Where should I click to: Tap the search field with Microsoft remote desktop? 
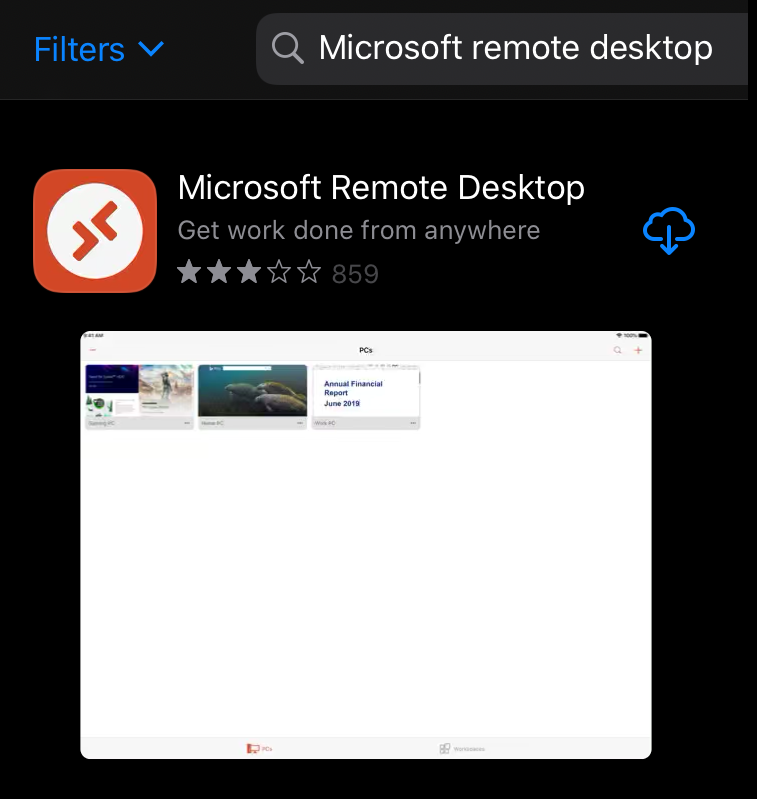(x=514, y=48)
